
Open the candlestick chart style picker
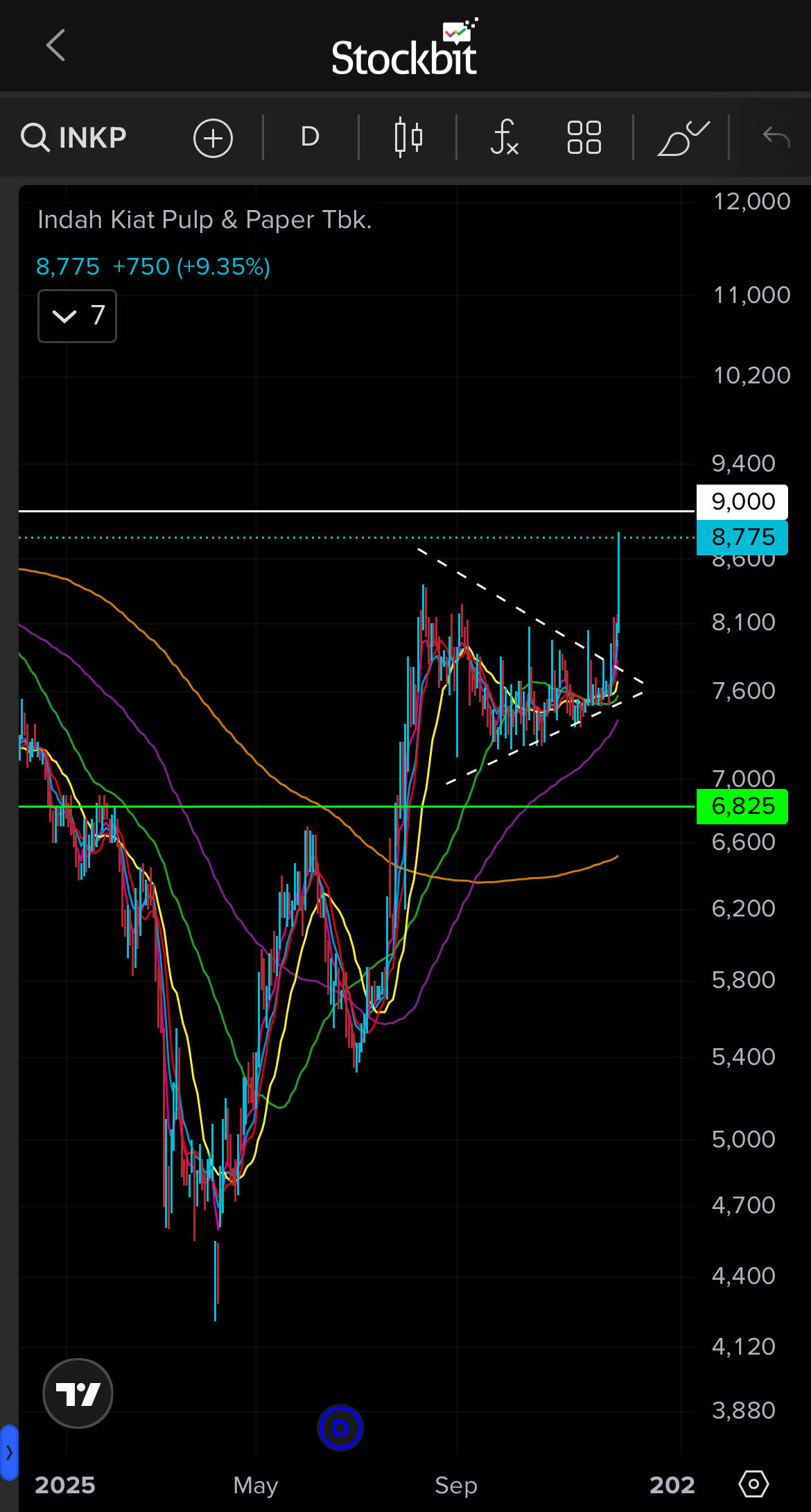pyautogui.click(x=408, y=137)
